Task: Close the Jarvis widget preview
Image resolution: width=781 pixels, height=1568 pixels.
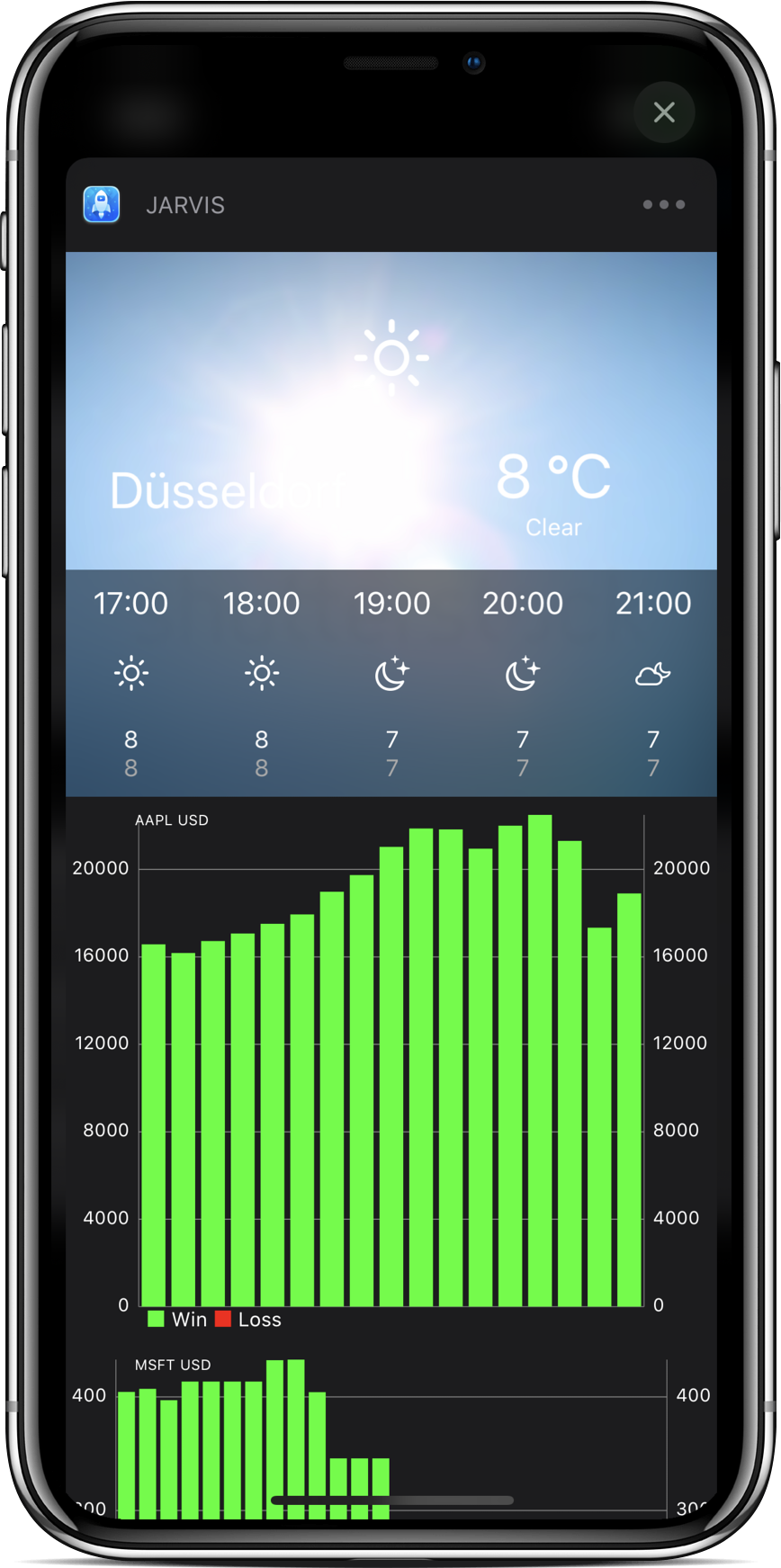Action: pos(664,112)
